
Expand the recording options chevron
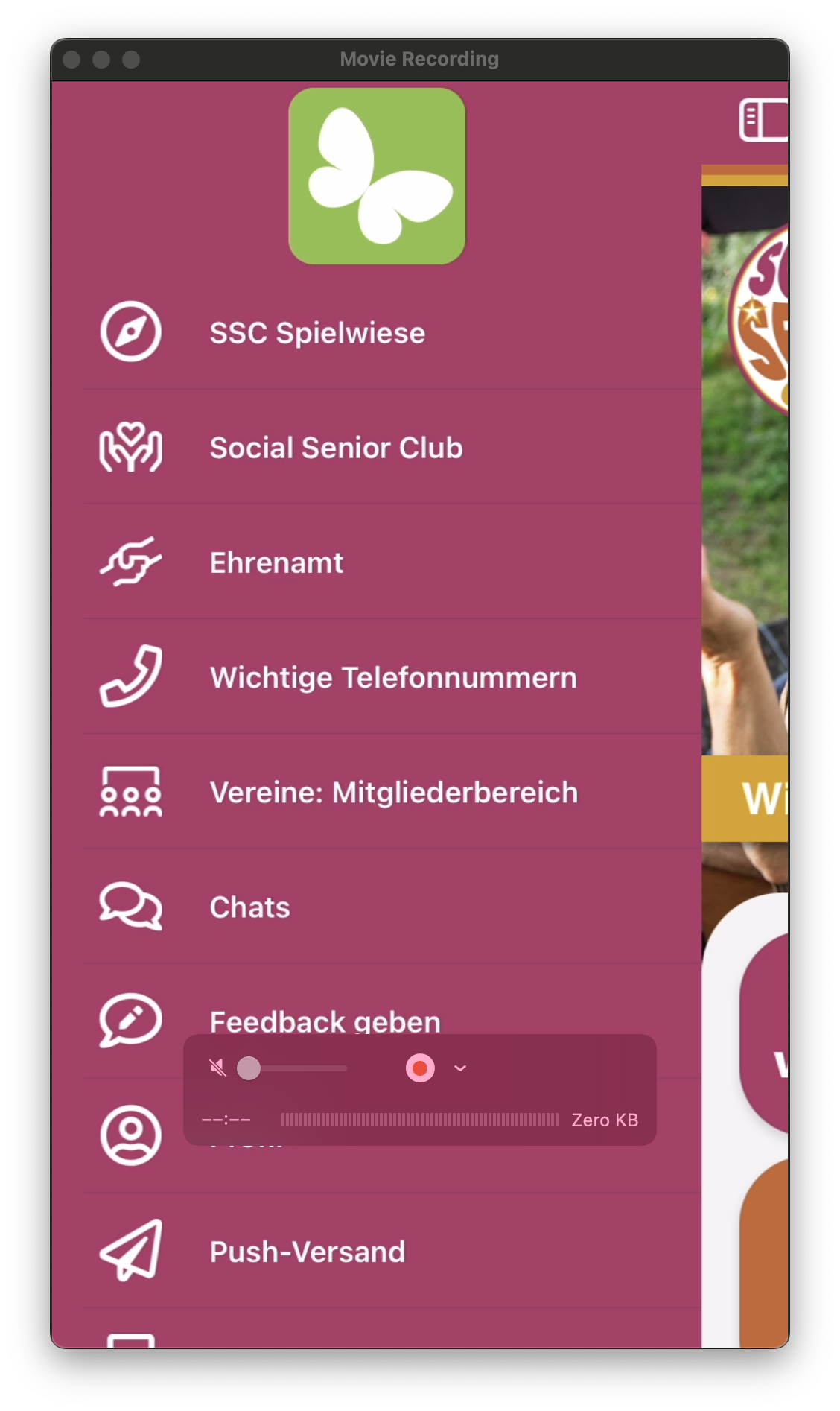tap(460, 1068)
